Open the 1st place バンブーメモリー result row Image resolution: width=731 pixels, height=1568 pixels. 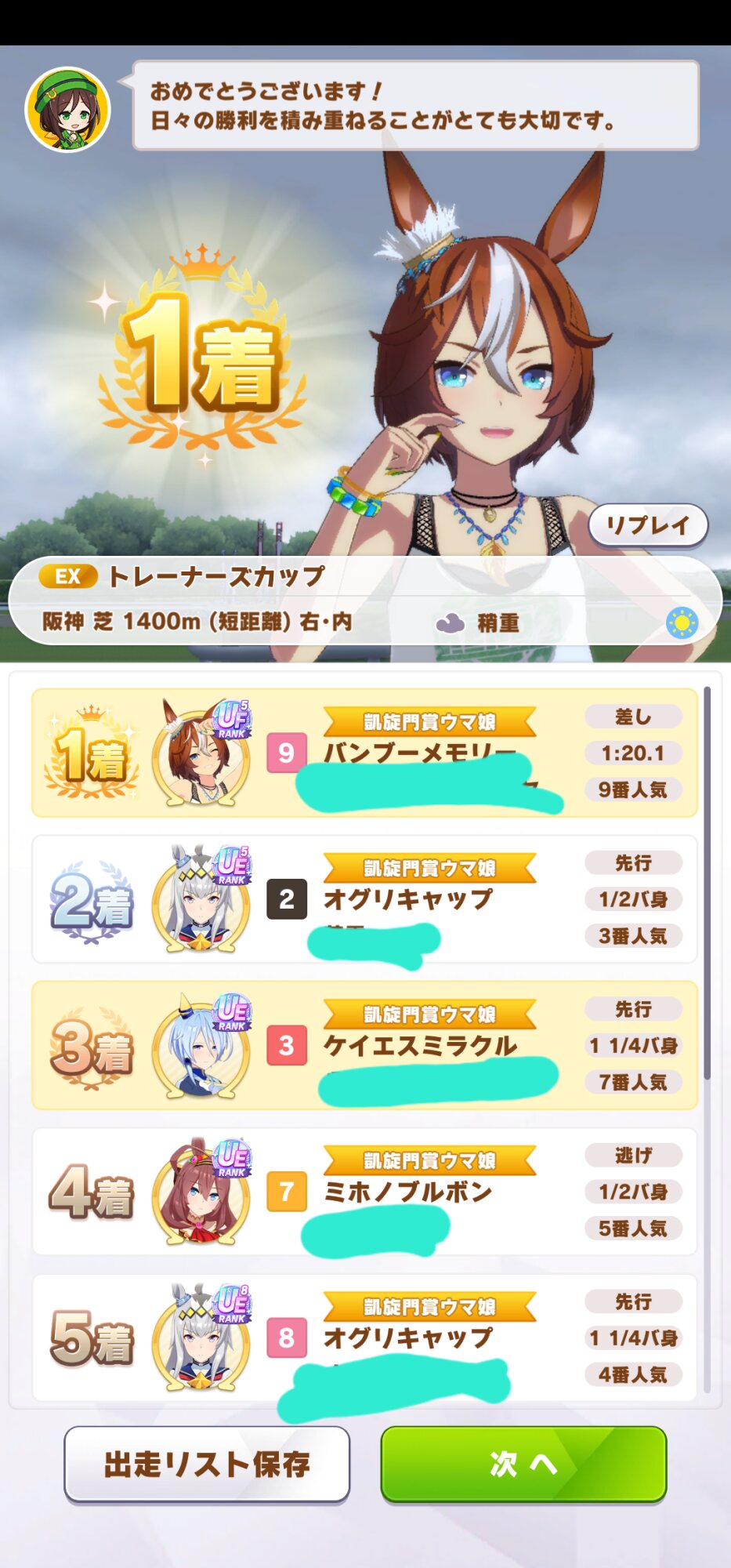pyautogui.click(x=364, y=753)
